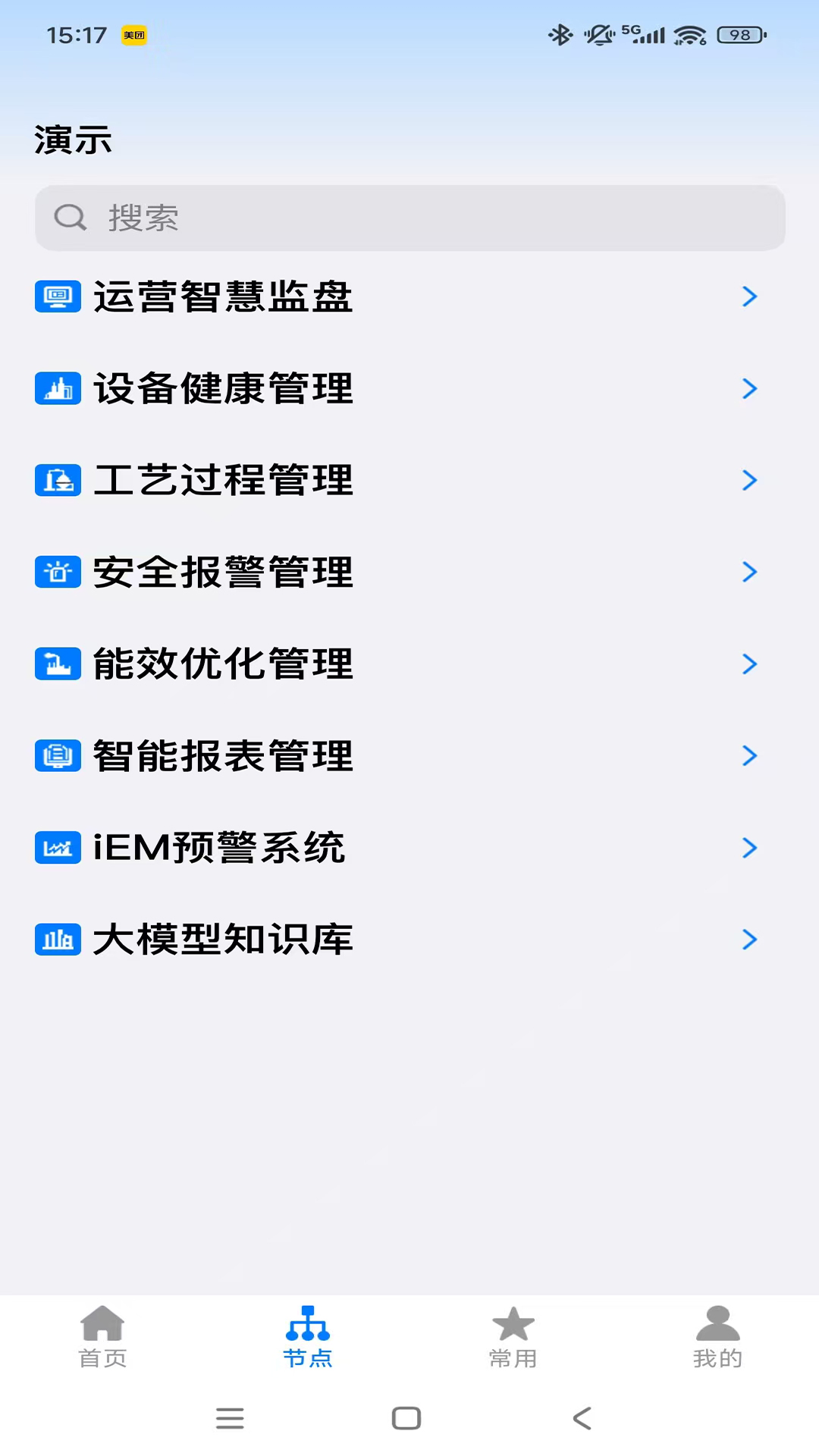Tap the 安全报警管理 alarm icon

point(58,573)
